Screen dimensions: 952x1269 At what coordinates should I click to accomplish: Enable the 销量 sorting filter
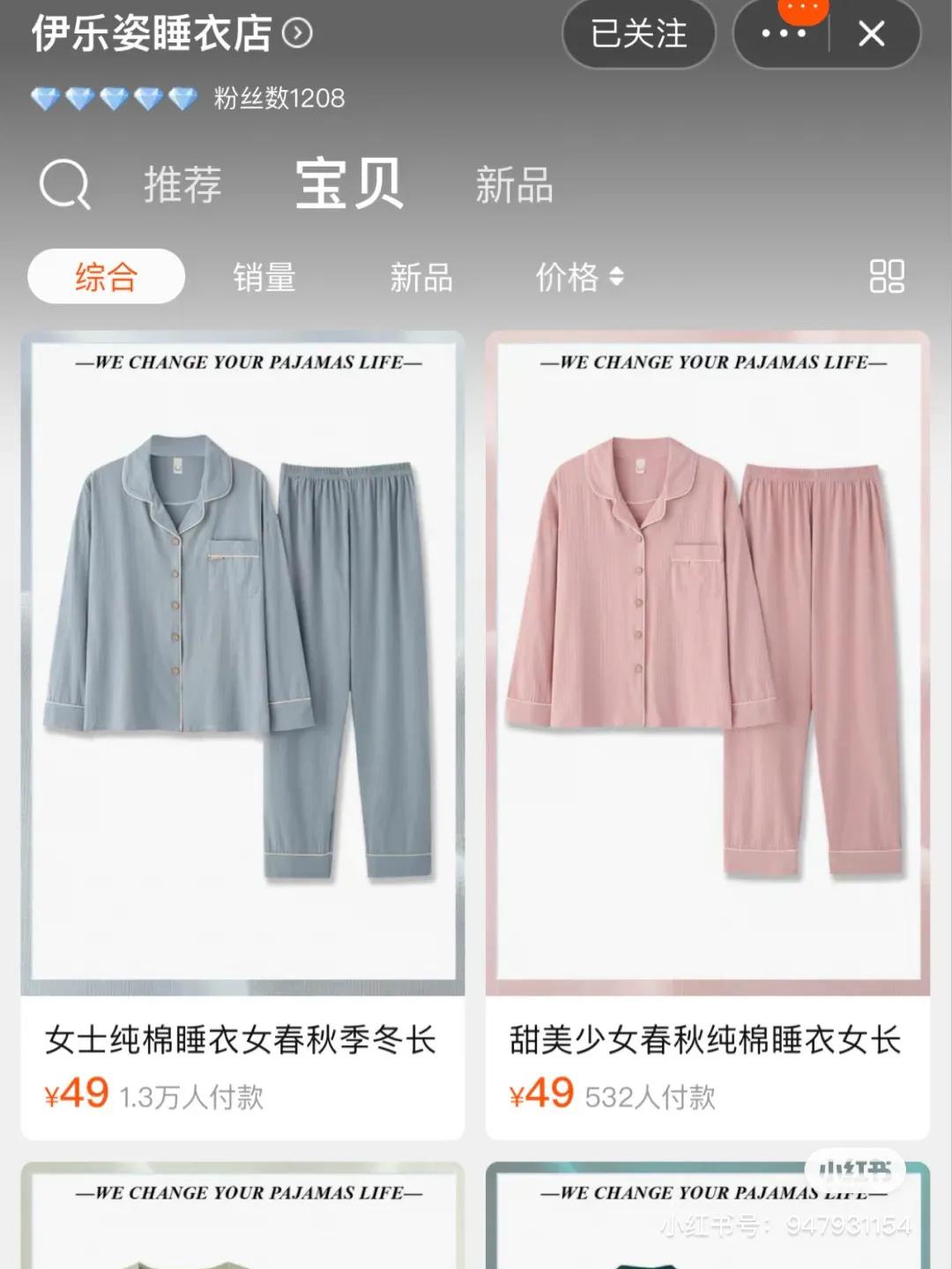click(x=264, y=278)
